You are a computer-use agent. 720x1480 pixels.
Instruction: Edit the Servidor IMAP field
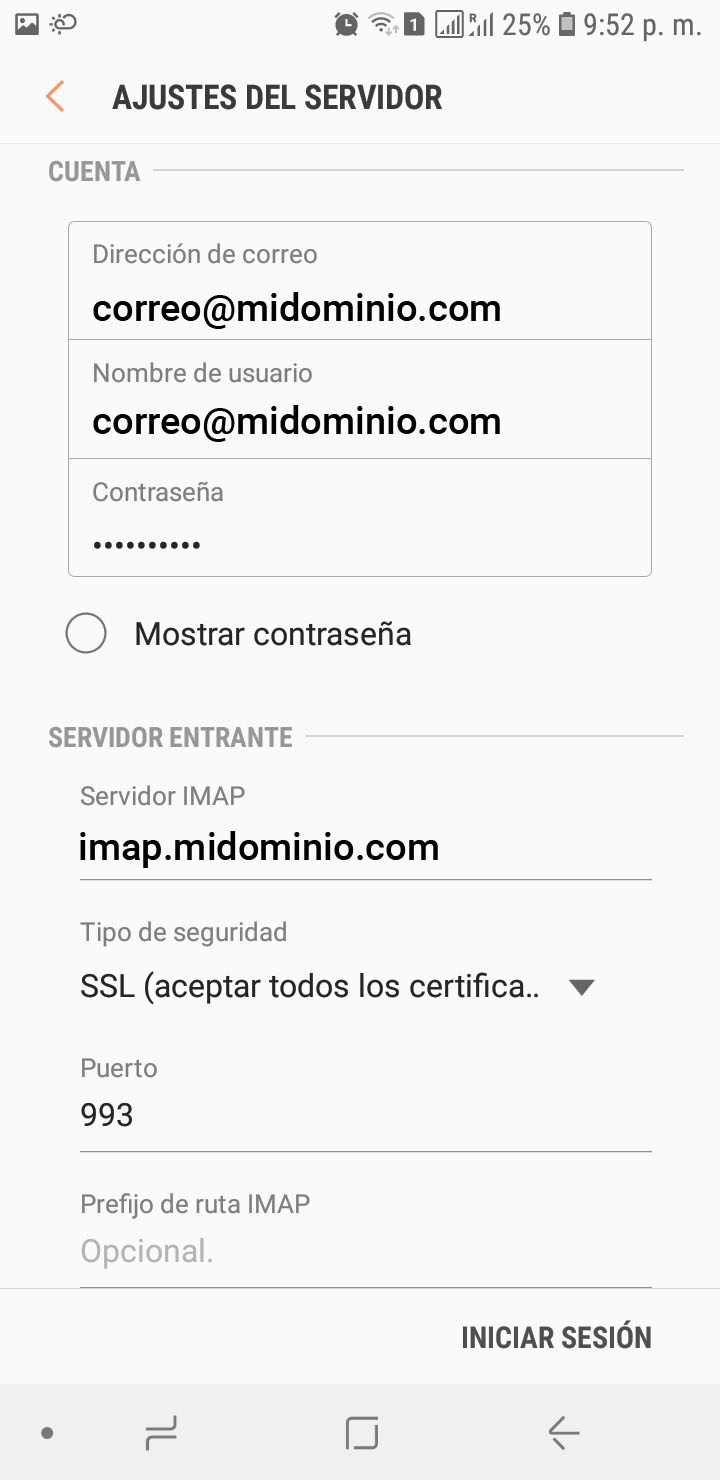(x=364, y=848)
